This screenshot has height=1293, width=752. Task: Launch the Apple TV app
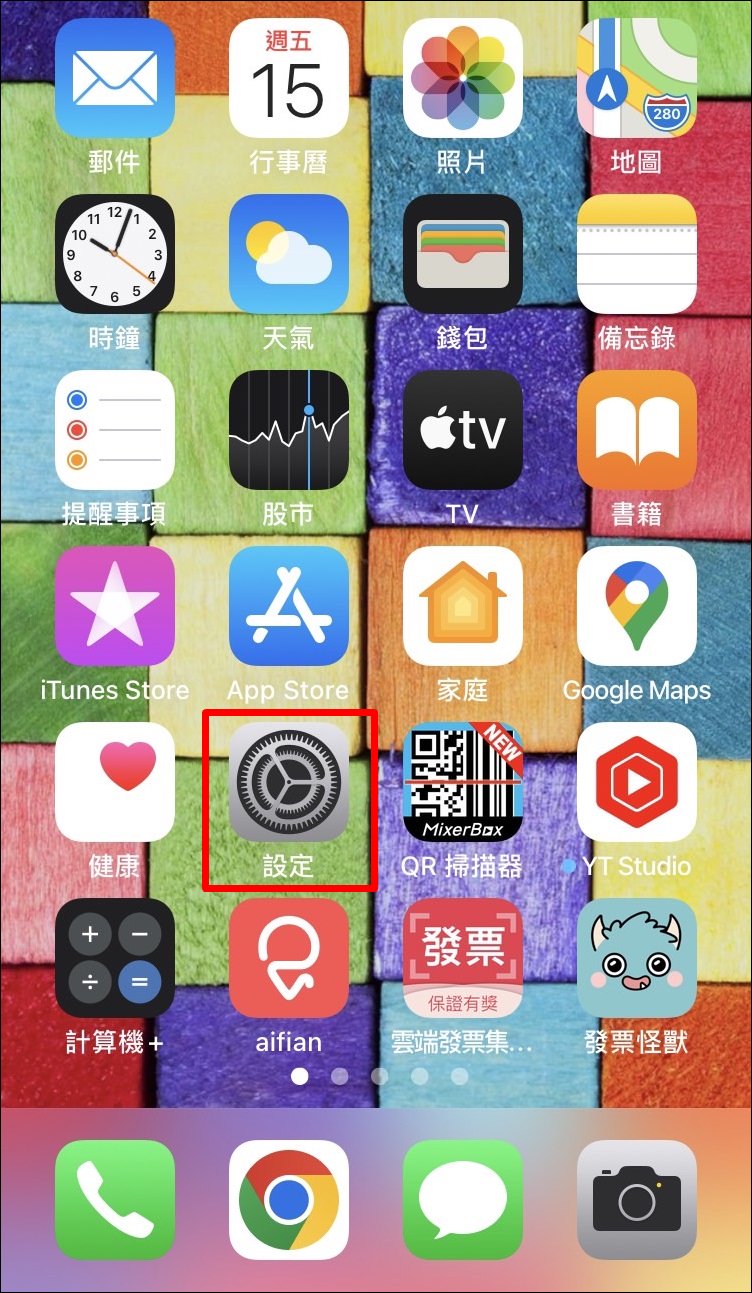[x=462, y=430]
